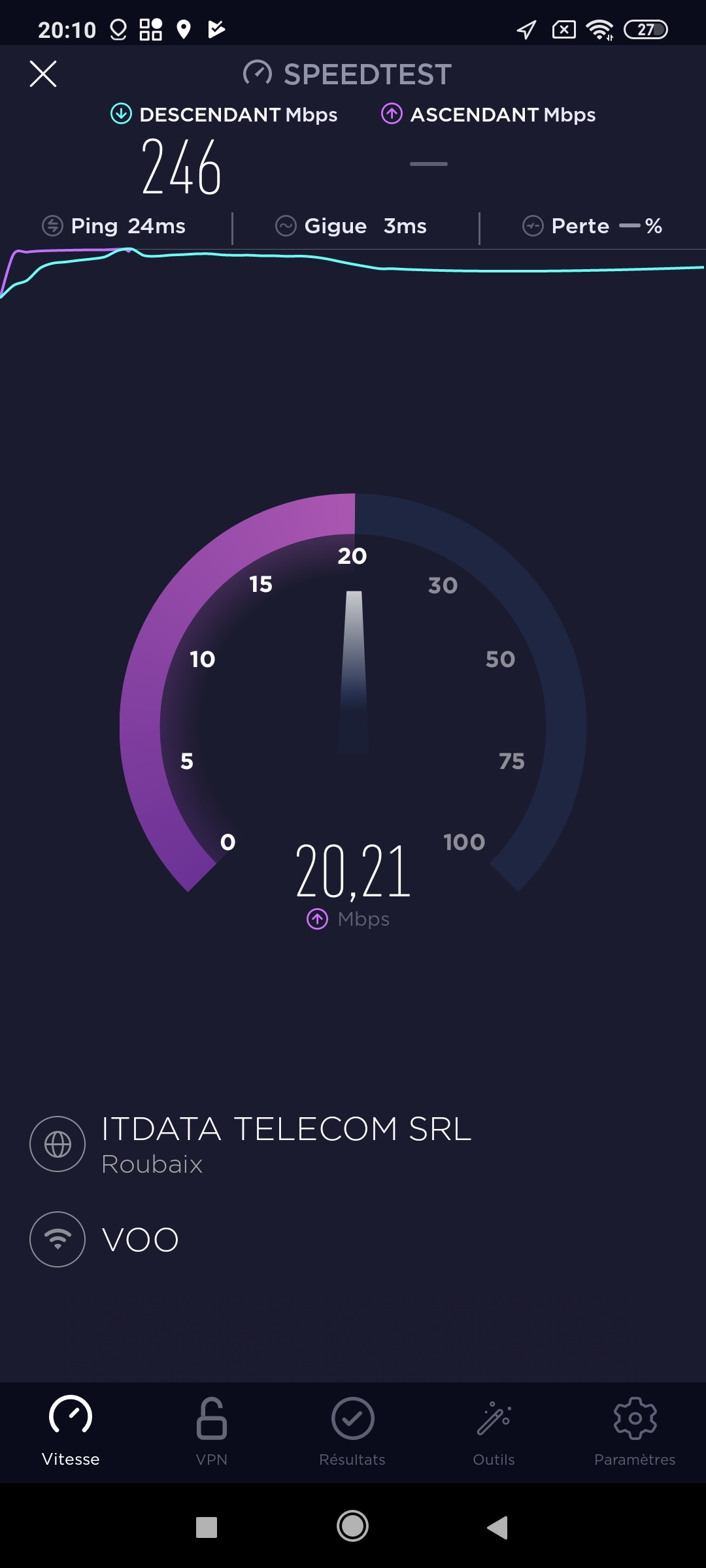Open the Résultats tab
This screenshot has width=706, height=1568.
click(352, 1431)
